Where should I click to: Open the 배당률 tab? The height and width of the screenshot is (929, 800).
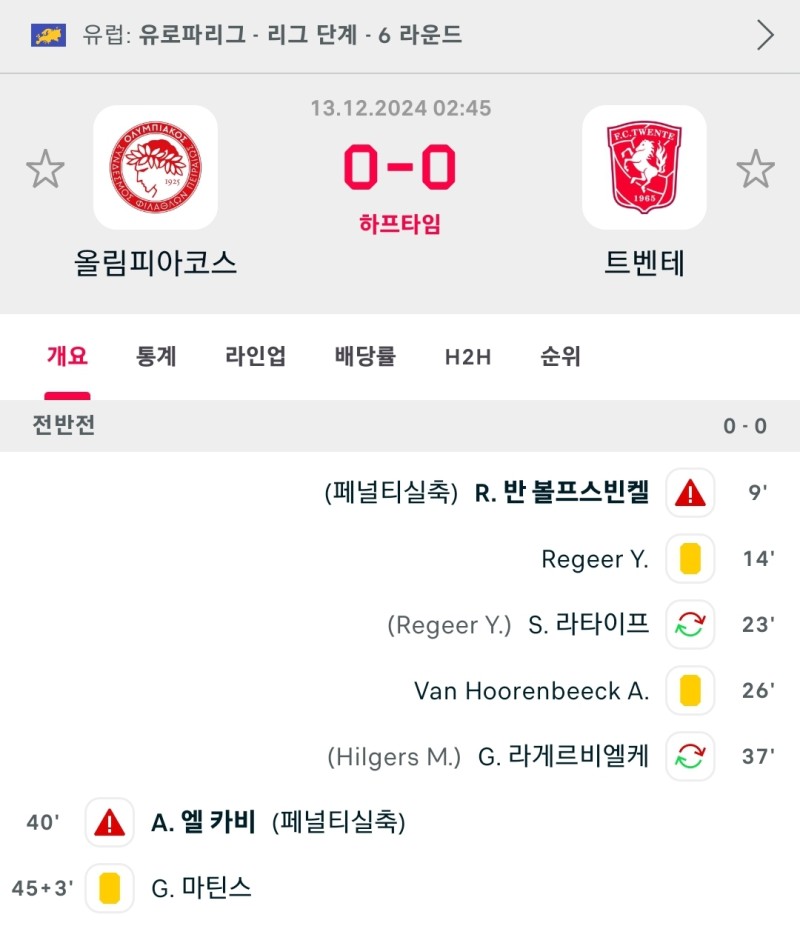point(365,356)
